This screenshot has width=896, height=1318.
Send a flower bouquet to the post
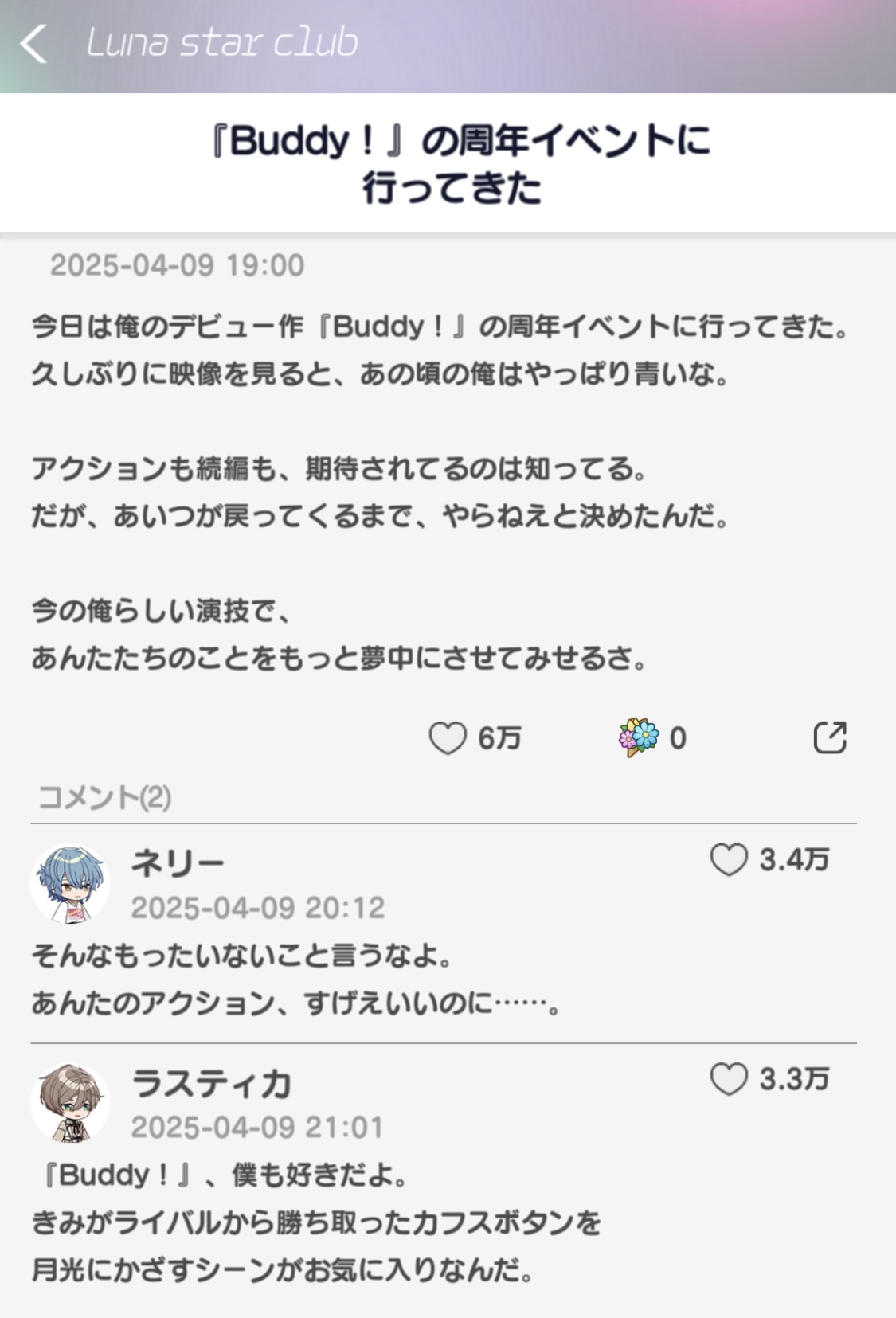(x=639, y=737)
